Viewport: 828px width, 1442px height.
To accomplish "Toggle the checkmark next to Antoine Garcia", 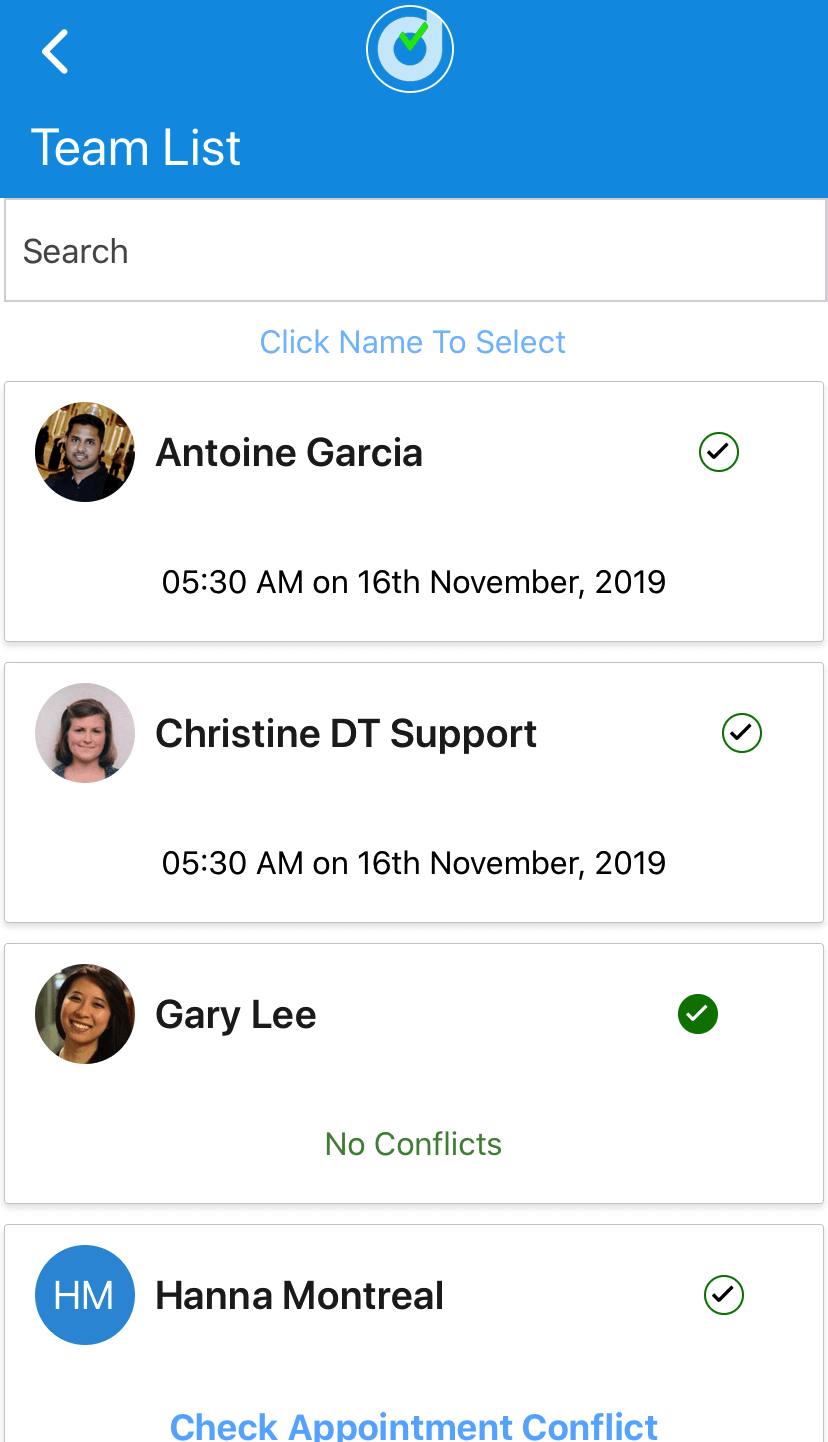I will tap(719, 452).
